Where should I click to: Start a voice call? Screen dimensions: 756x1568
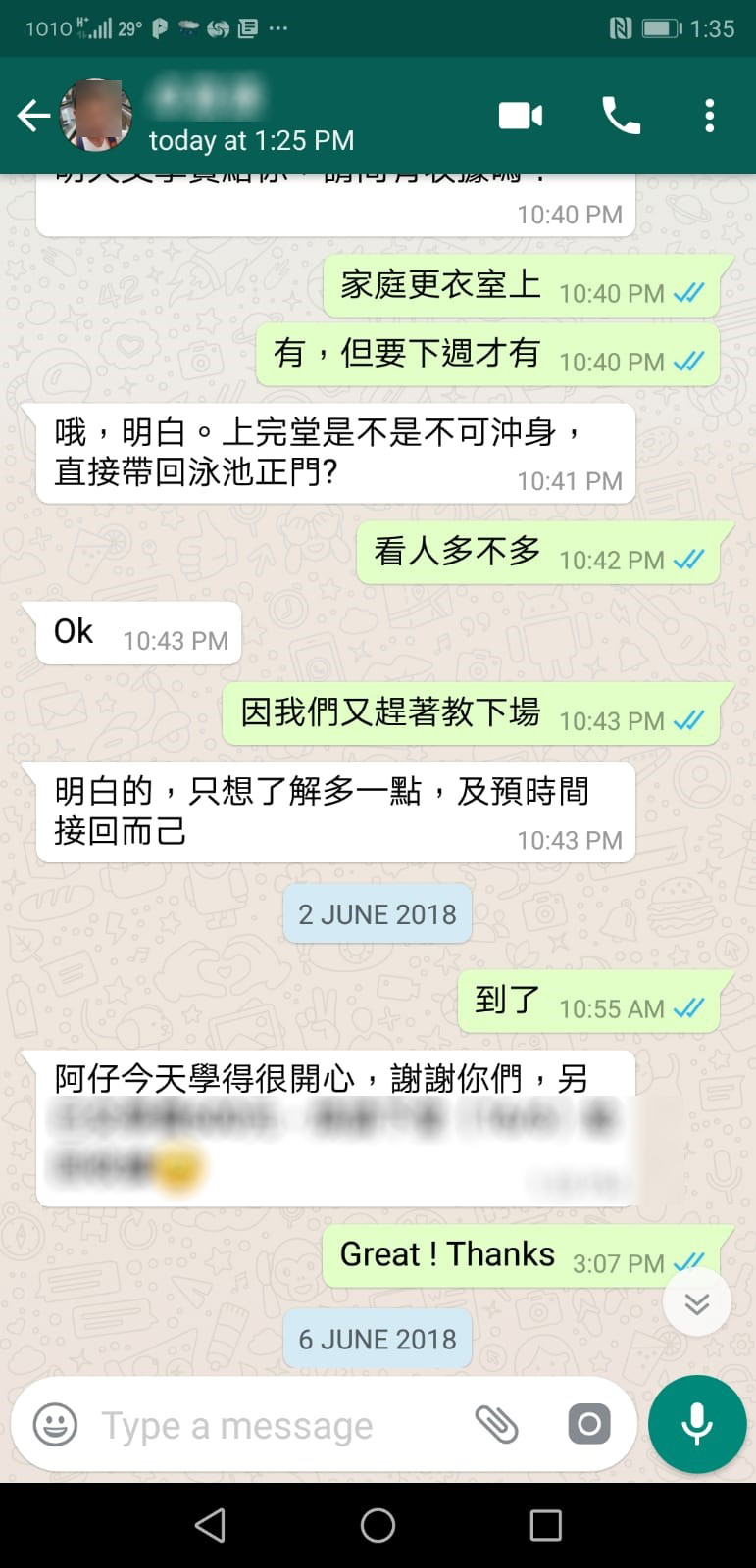(621, 116)
